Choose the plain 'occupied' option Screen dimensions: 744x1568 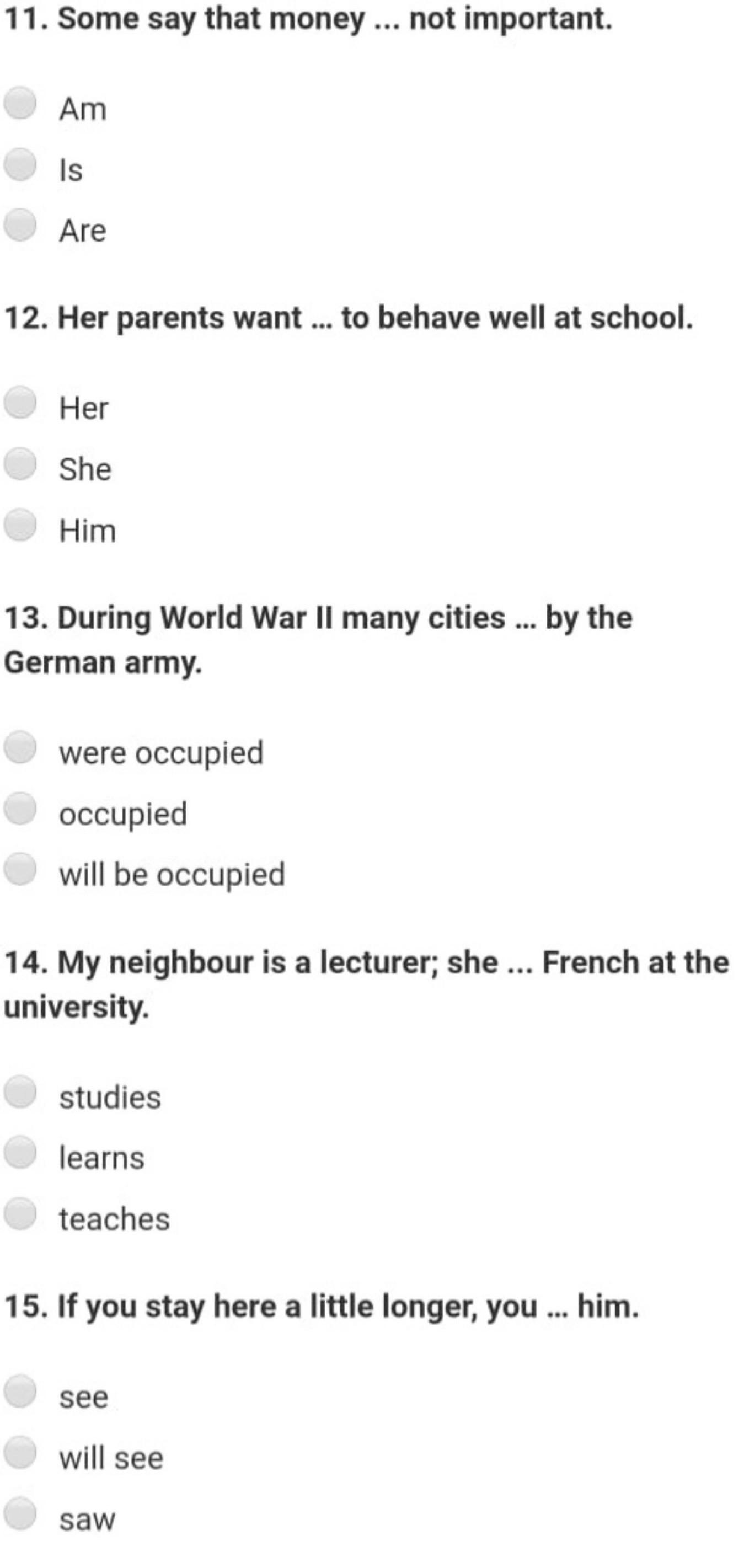point(21,809)
